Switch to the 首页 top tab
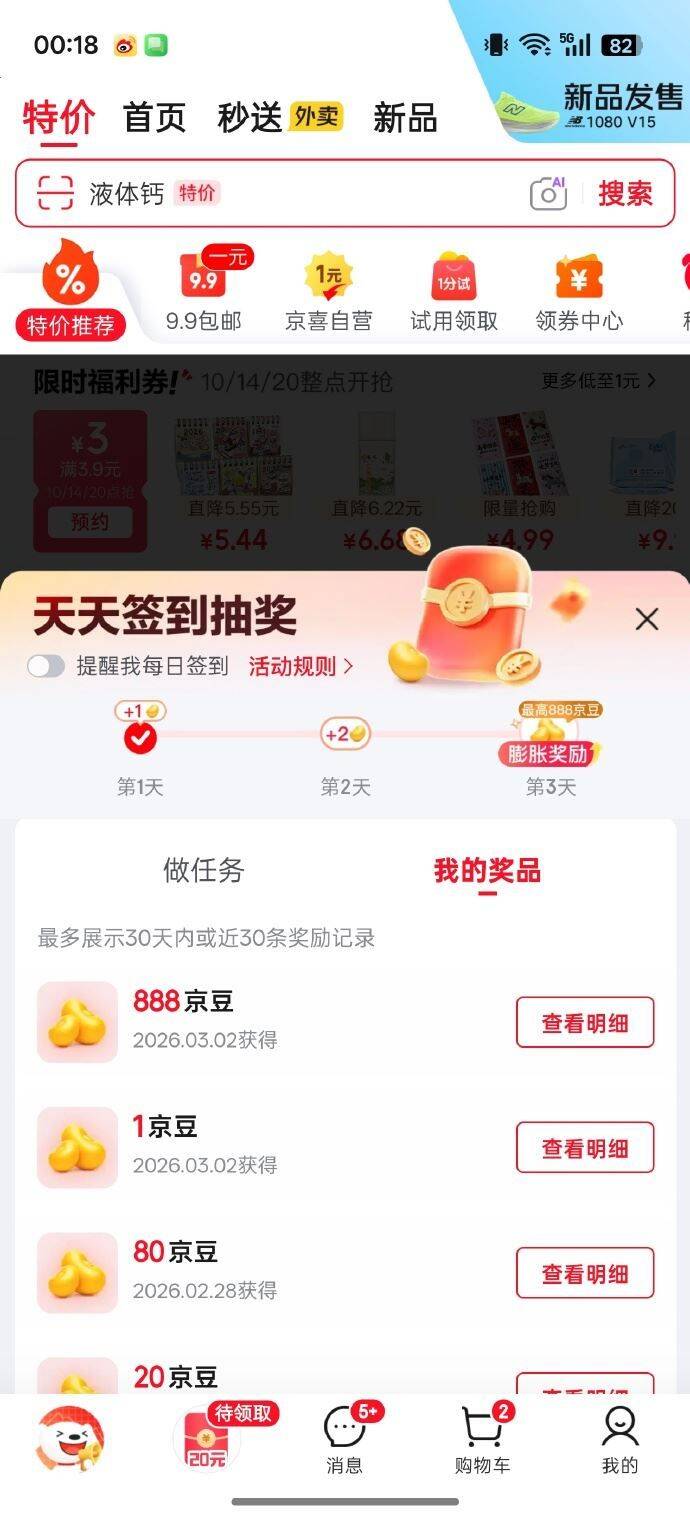 (x=154, y=118)
